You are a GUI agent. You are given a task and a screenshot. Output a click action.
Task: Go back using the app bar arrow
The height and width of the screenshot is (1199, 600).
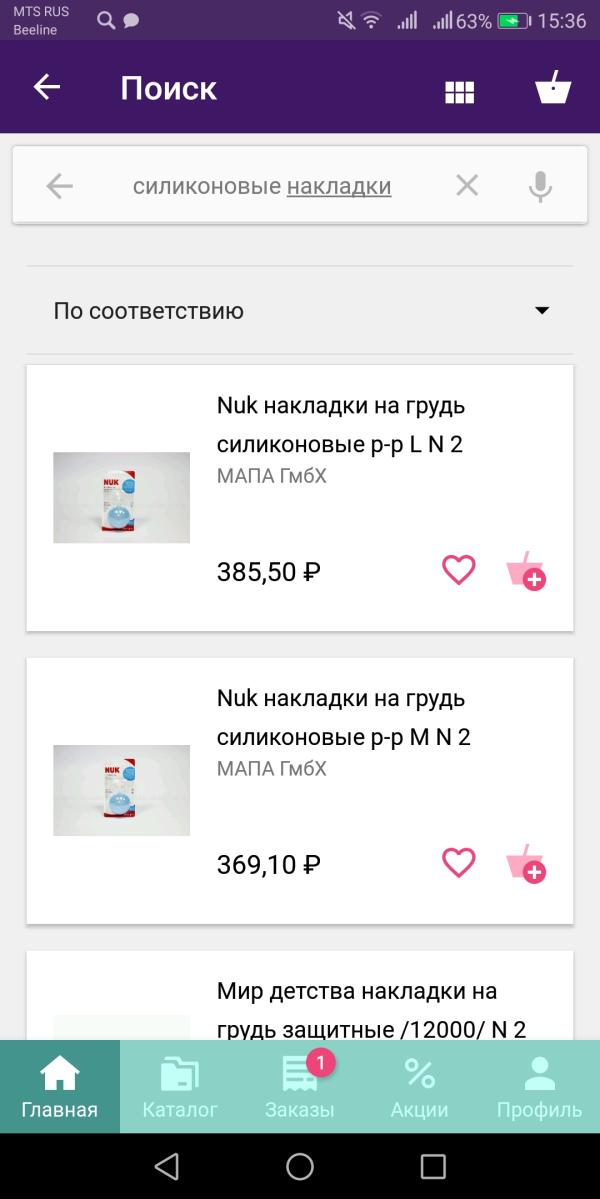[x=47, y=88]
